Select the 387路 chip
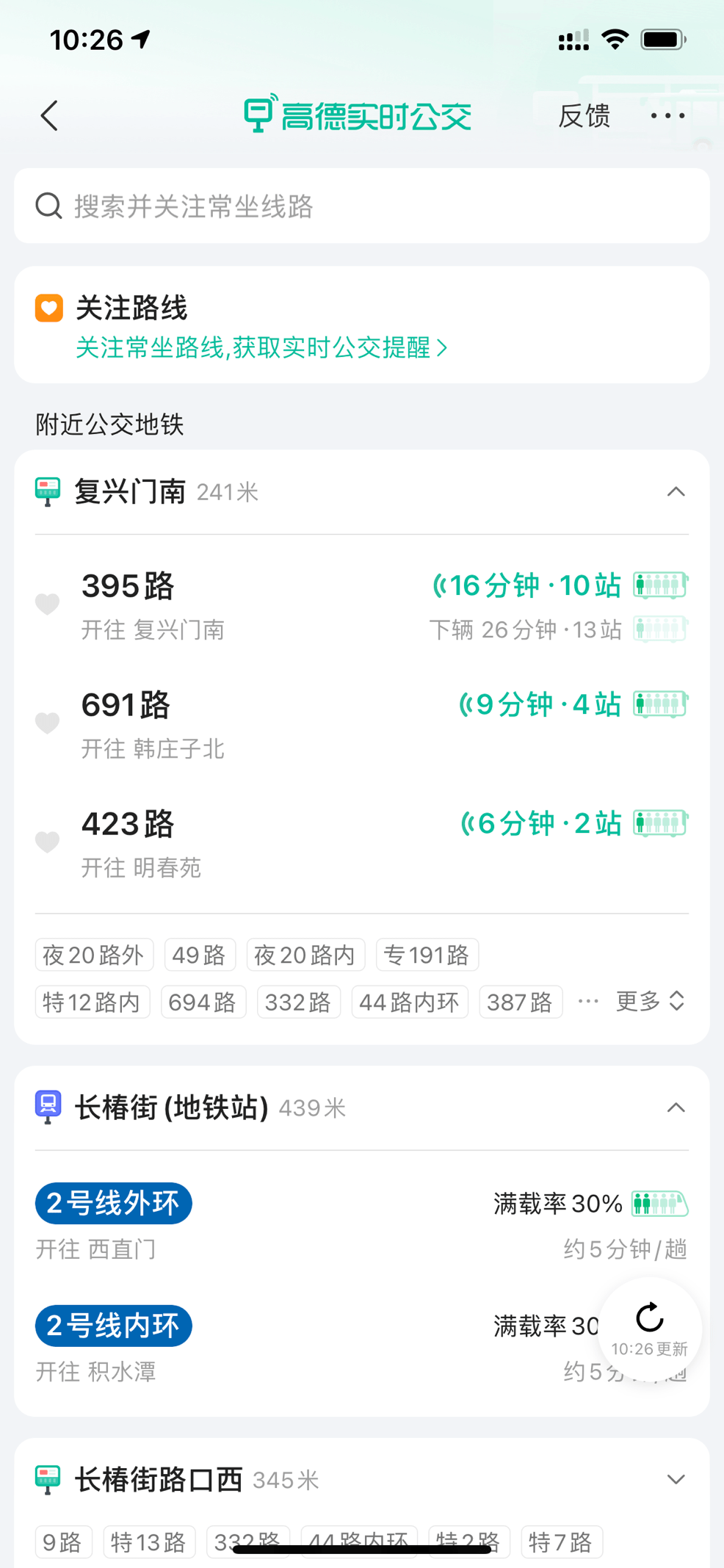724x1568 pixels. [x=520, y=1002]
